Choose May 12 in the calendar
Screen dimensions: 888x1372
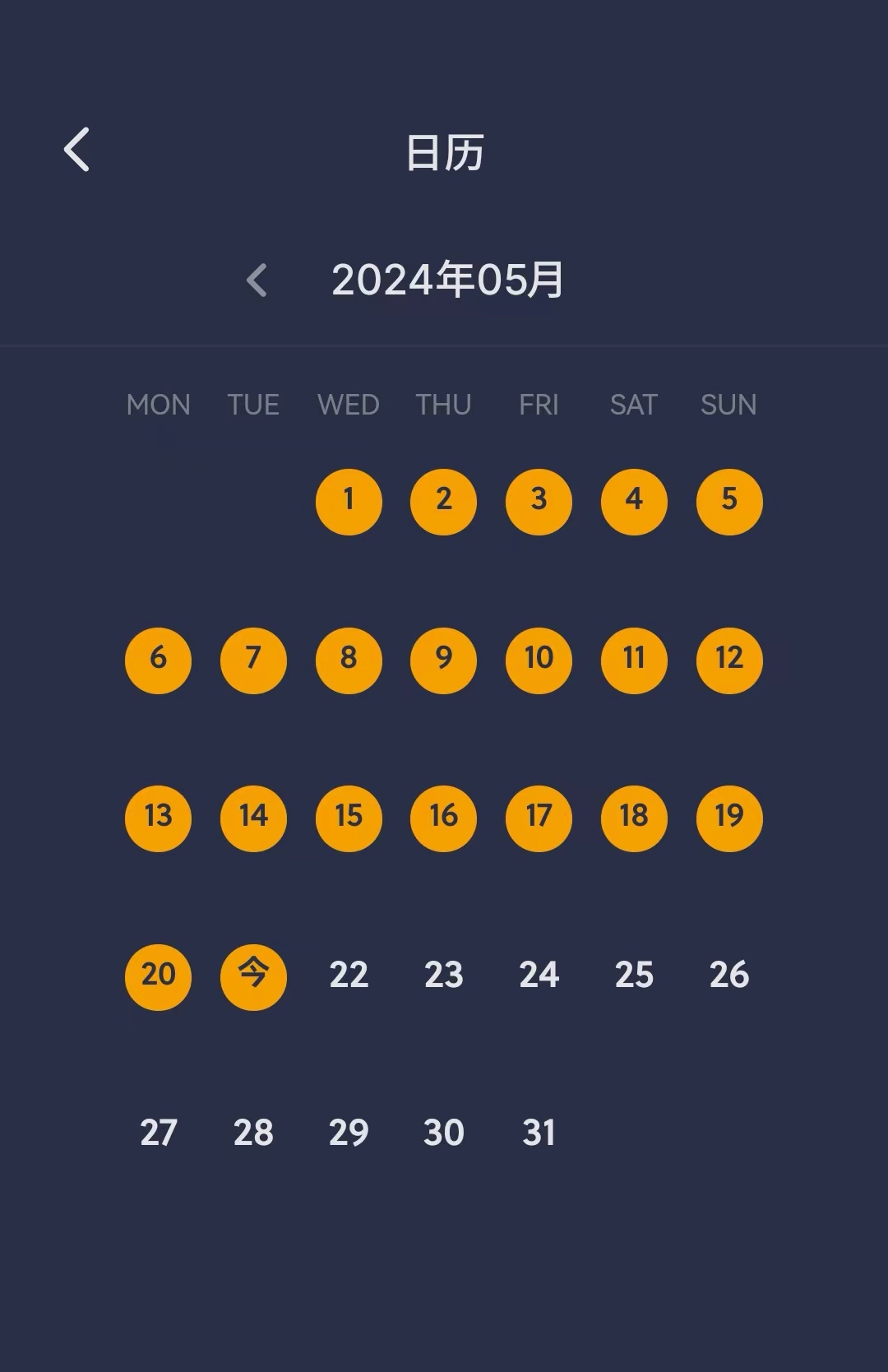coord(728,660)
